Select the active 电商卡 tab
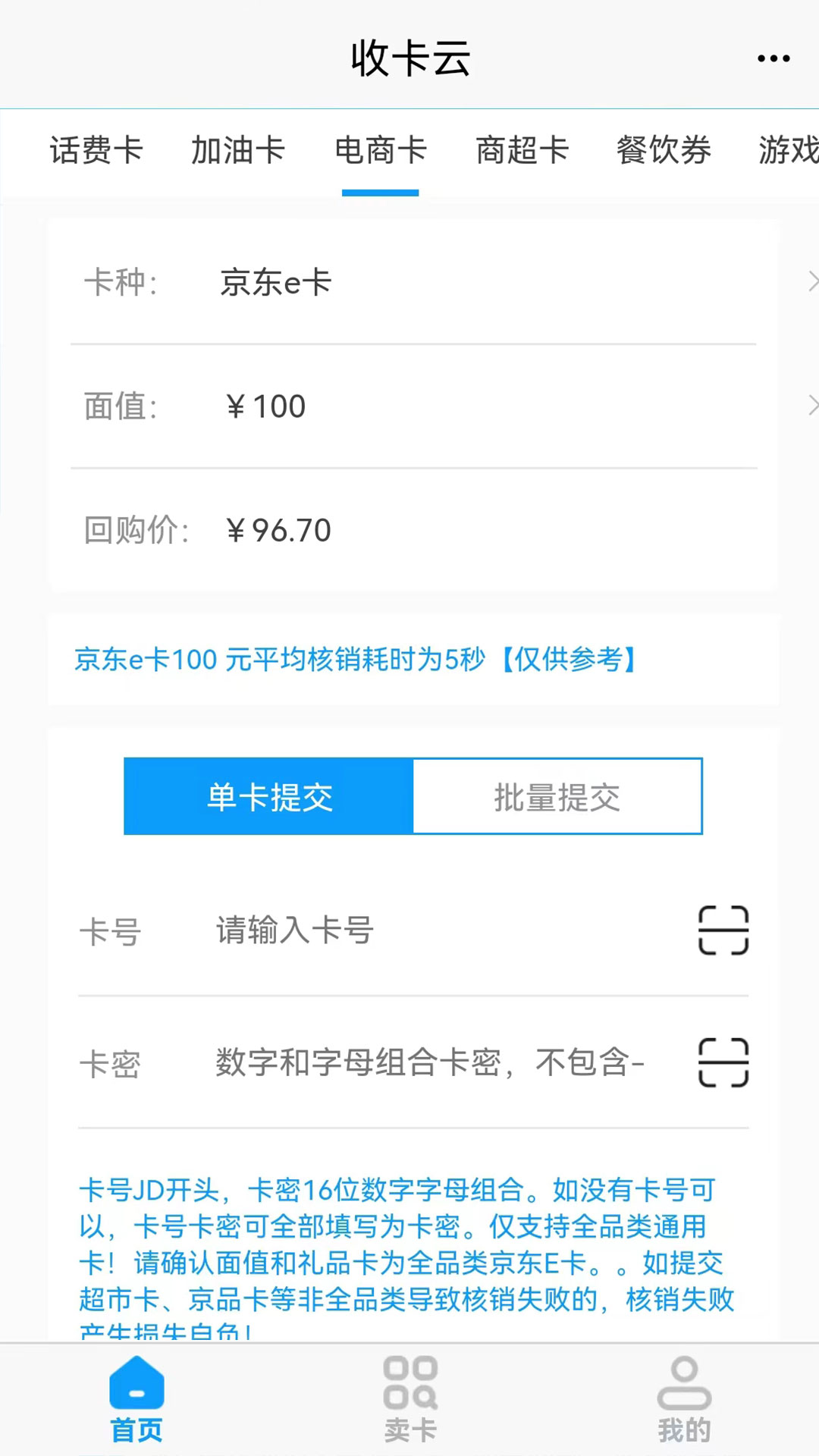The width and height of the screenshot is (819, 1456). tap(381, 151)
